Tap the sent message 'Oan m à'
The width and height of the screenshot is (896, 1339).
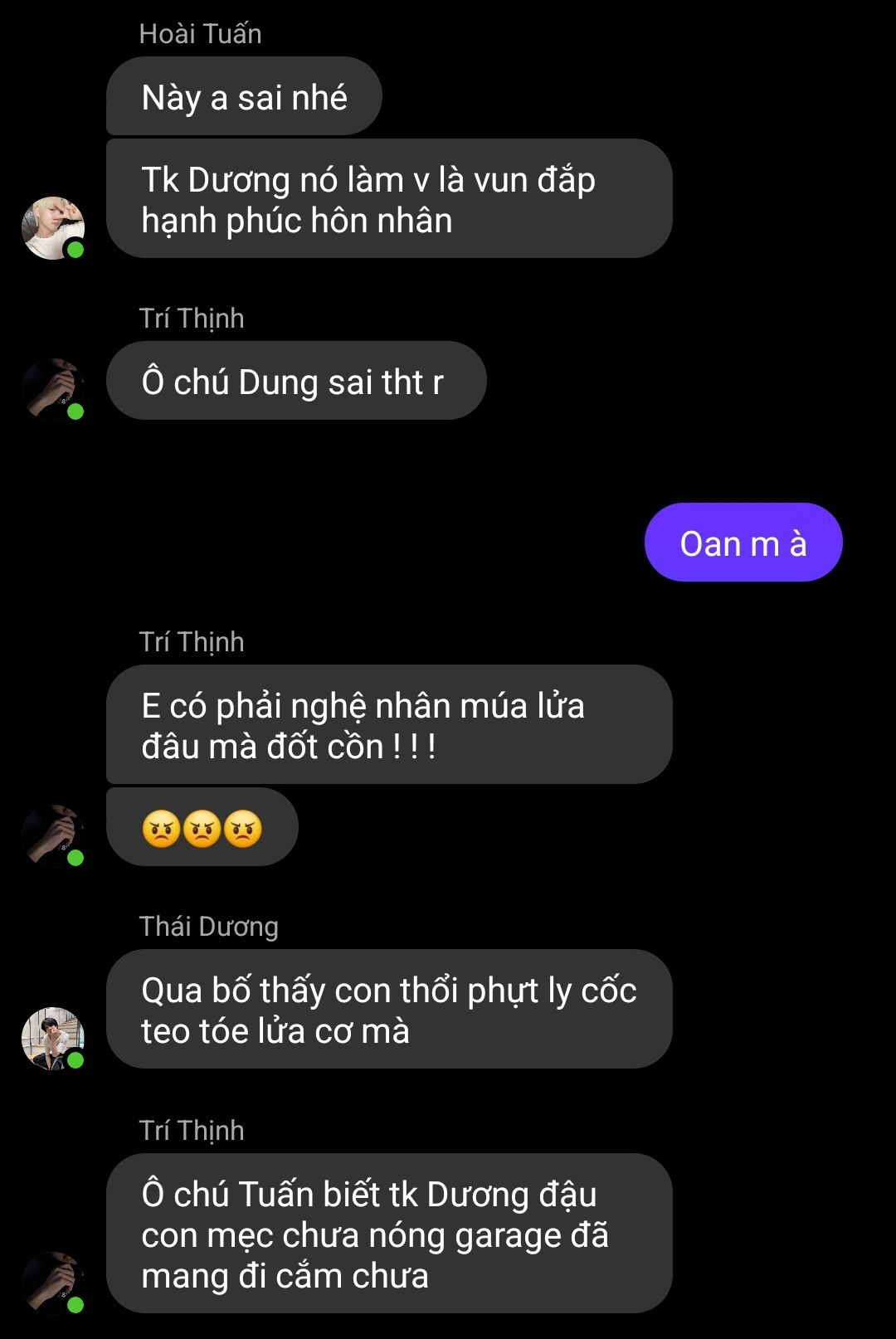pyautogui.click(x=743, y=543)
